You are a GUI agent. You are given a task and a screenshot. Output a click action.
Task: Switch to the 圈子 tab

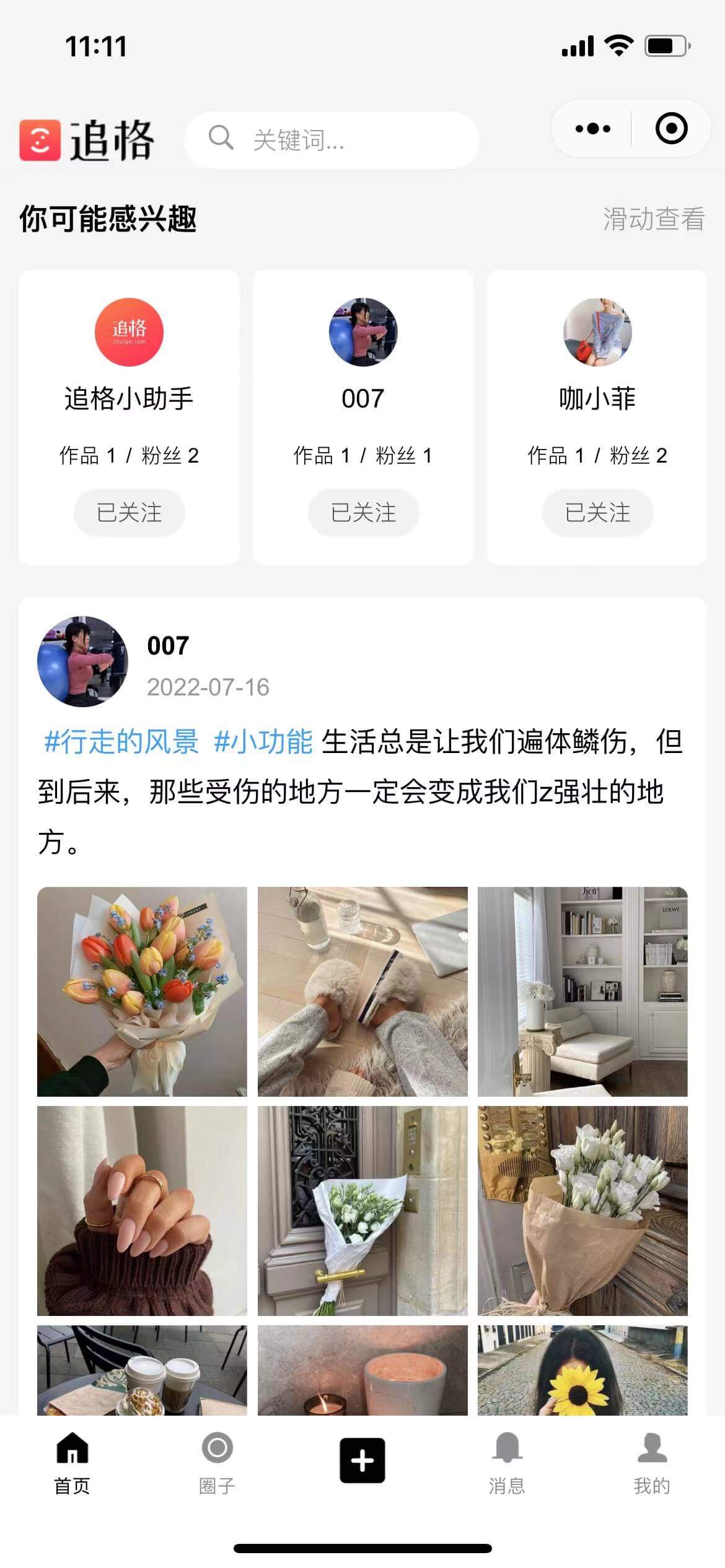click(x=217, y=1463)
